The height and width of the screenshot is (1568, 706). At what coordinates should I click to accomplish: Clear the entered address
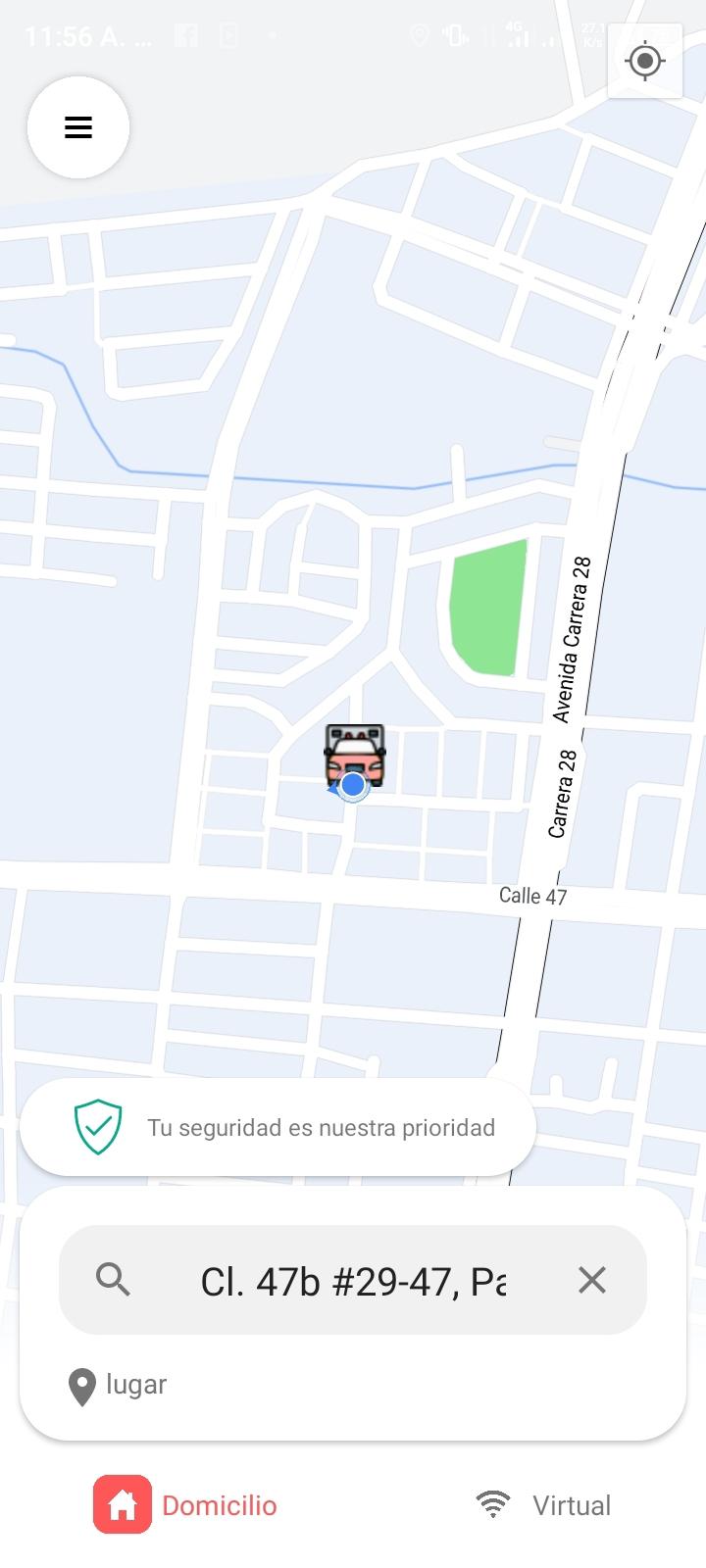pyautogui.click(x=591, y=1280)
